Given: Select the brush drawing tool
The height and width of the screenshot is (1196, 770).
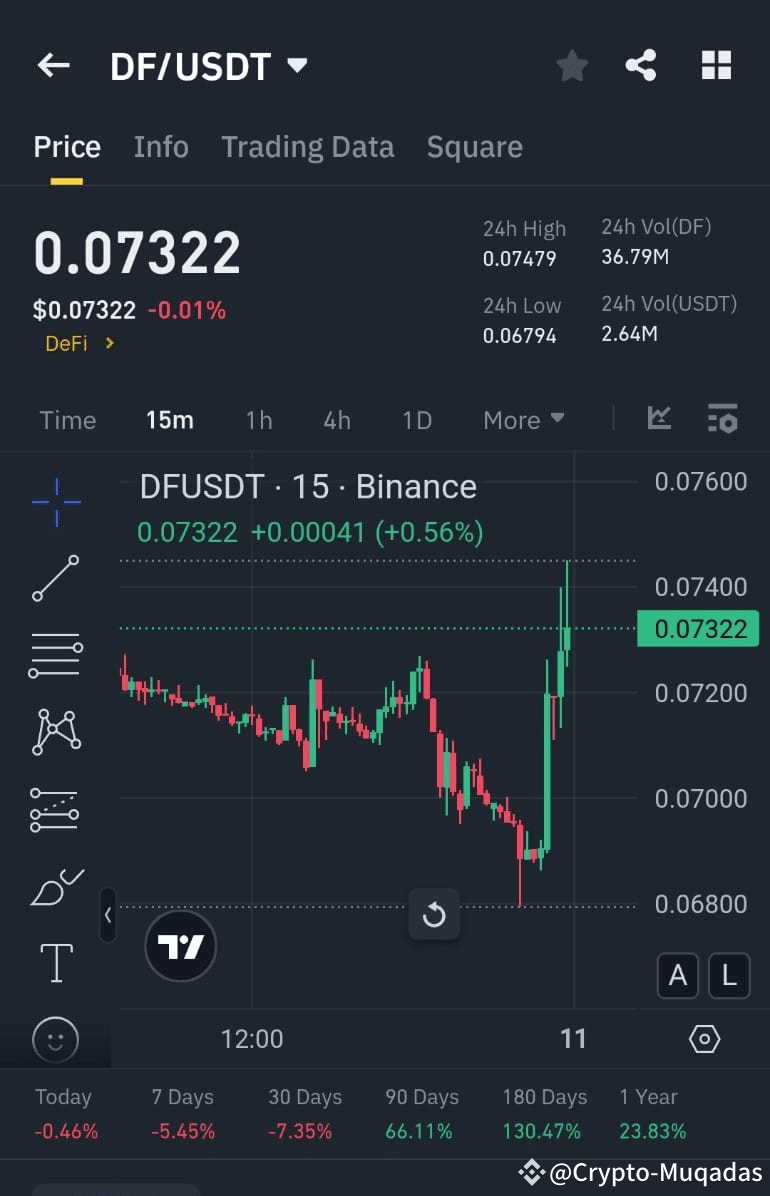Looking at the screenshot, I should [x=55, y=886].
